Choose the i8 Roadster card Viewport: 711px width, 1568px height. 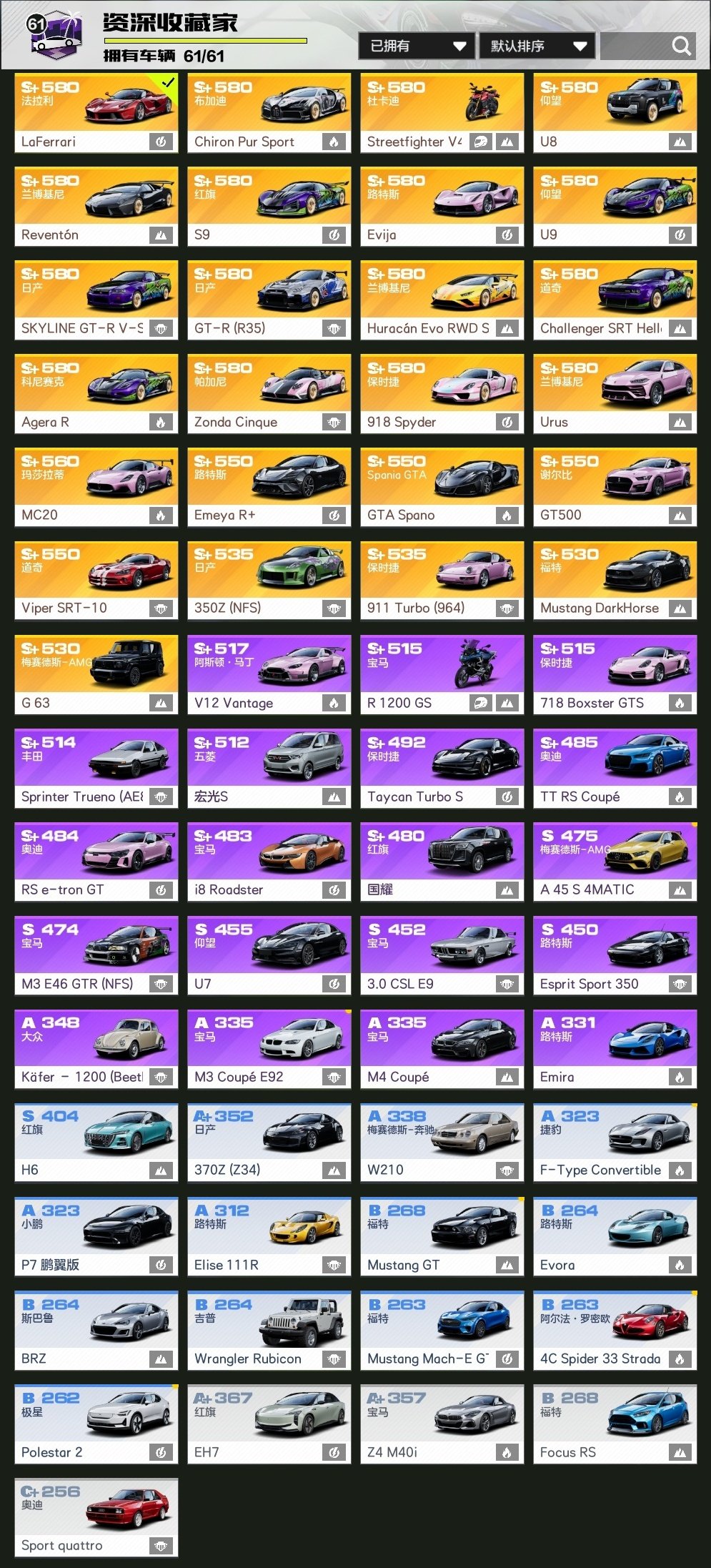click(269, 862)
